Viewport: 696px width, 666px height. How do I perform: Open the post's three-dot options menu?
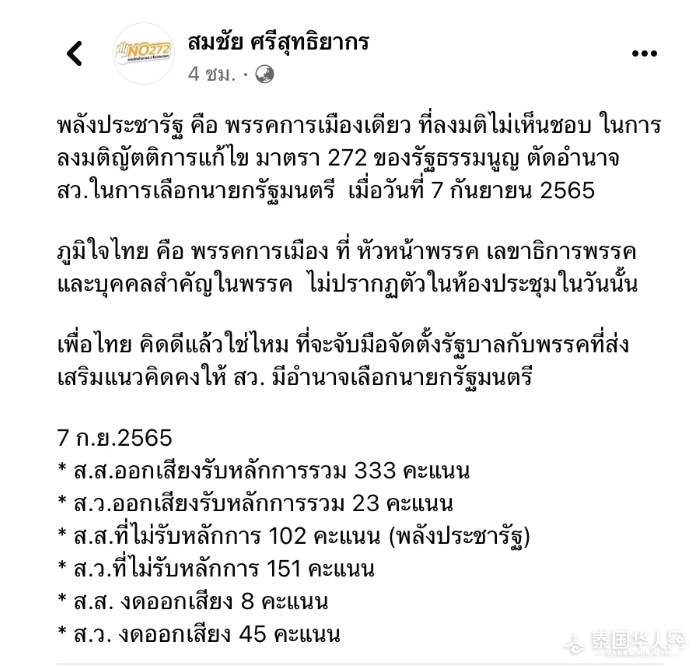[x=643, y=52]
